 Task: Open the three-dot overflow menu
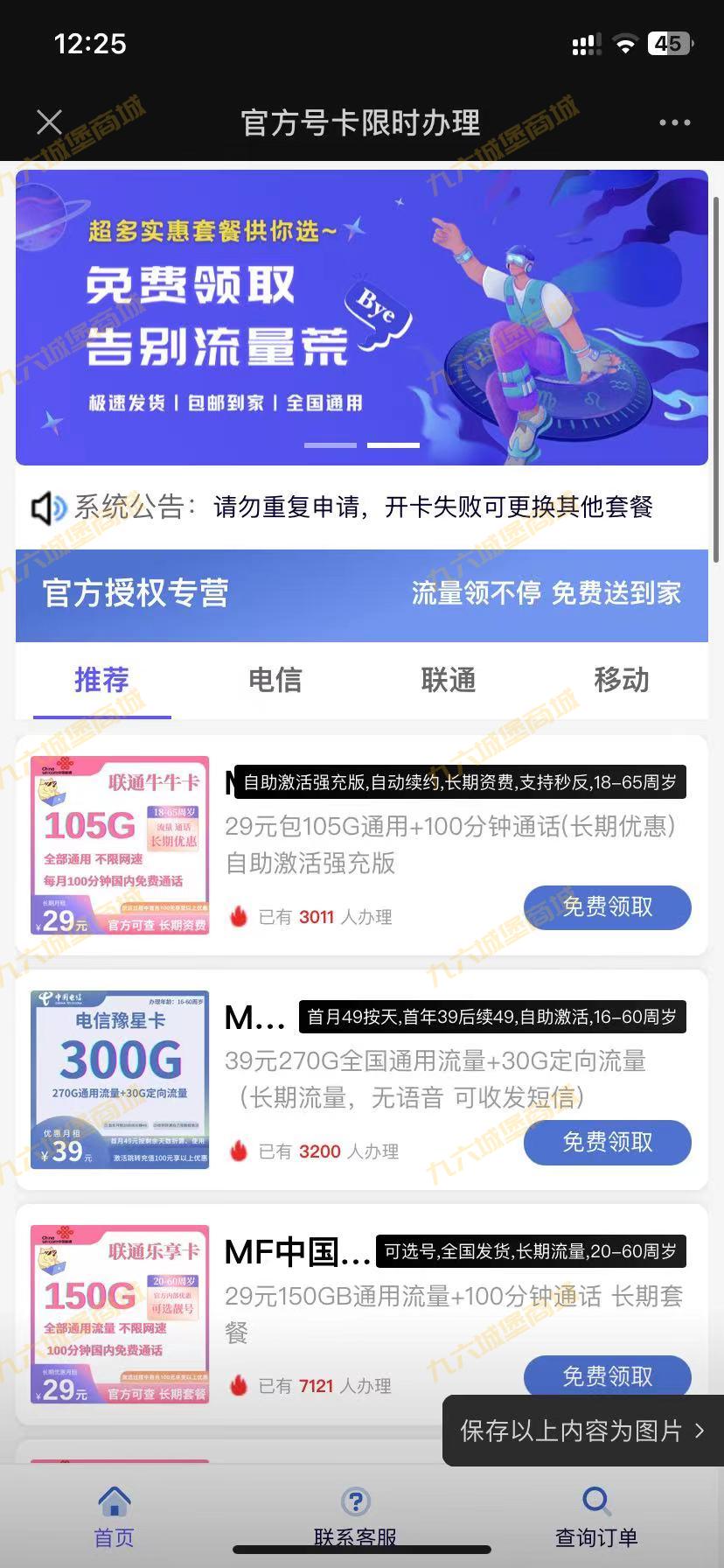point(674,122)
